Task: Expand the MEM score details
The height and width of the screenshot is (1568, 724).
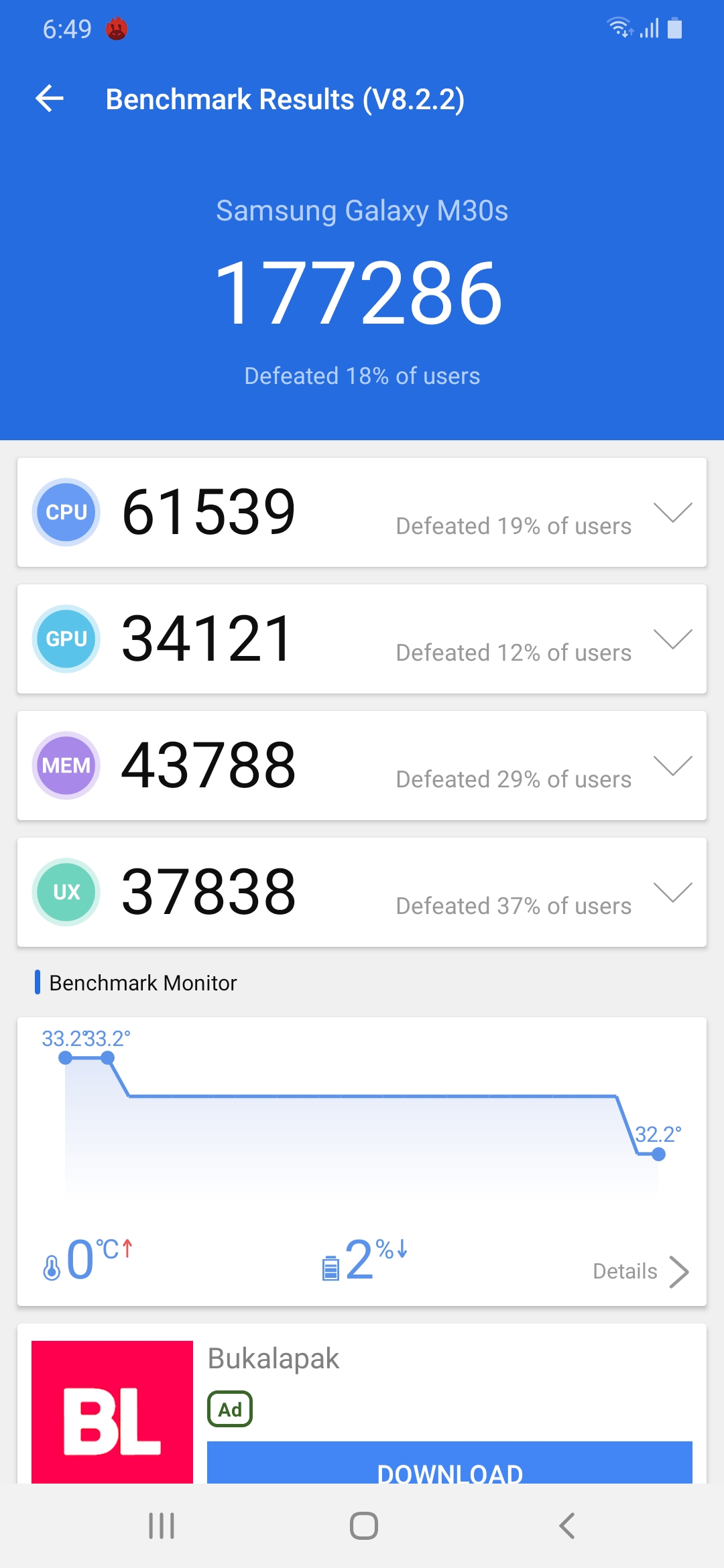Action: tap(672, 766)
